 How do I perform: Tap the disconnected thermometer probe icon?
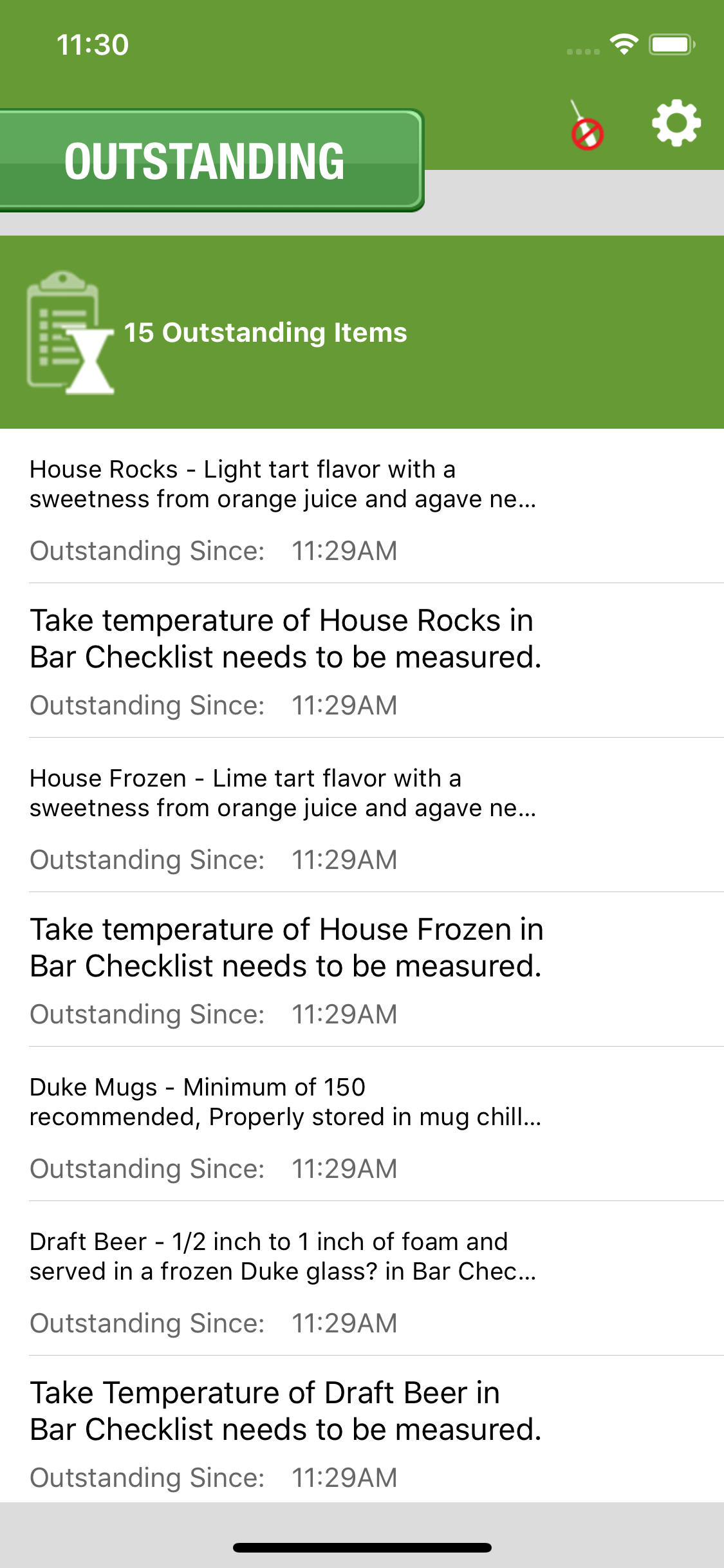(x=585, y=126)
